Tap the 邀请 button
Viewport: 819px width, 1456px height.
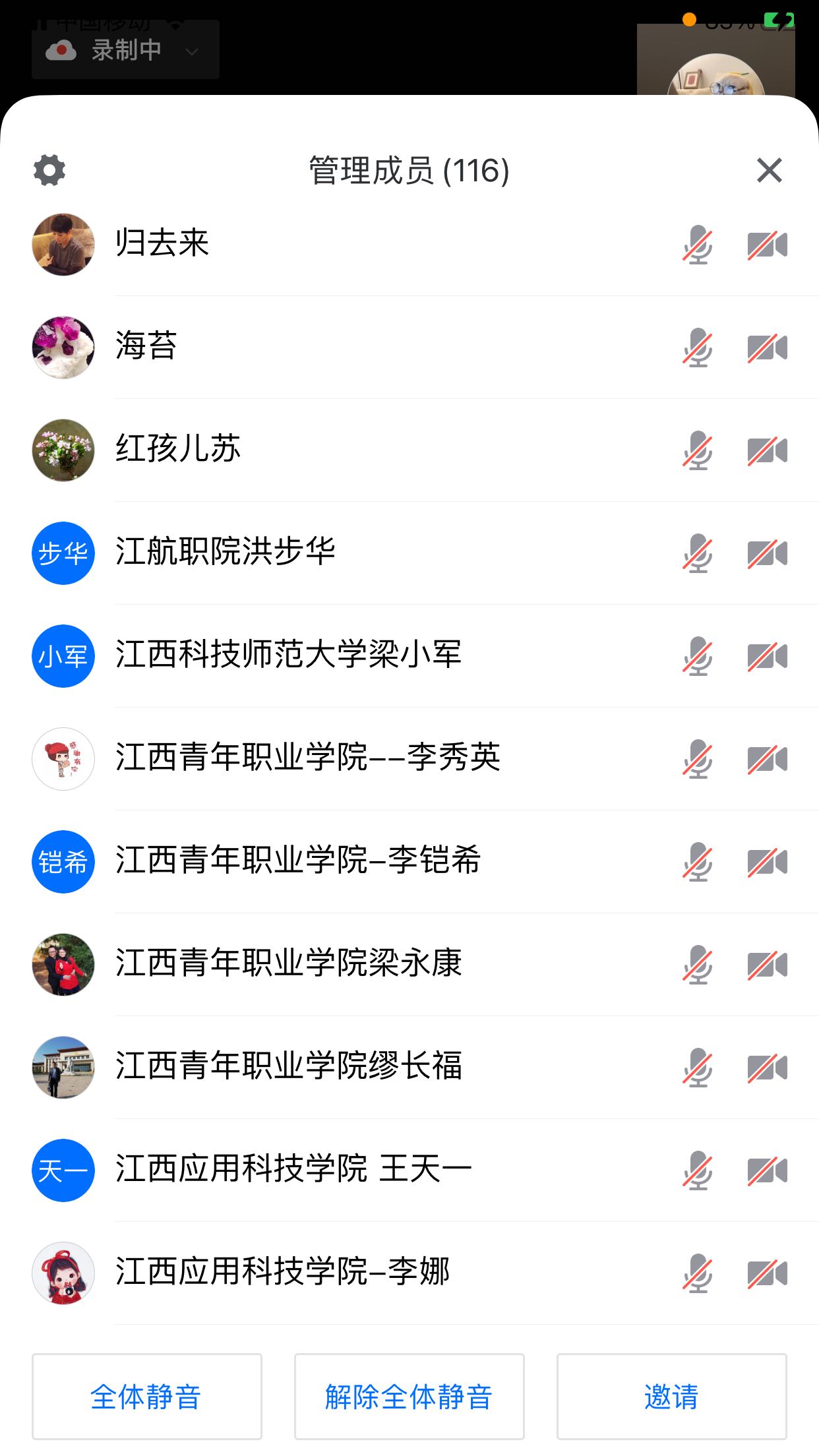(x=671, y=1396)
